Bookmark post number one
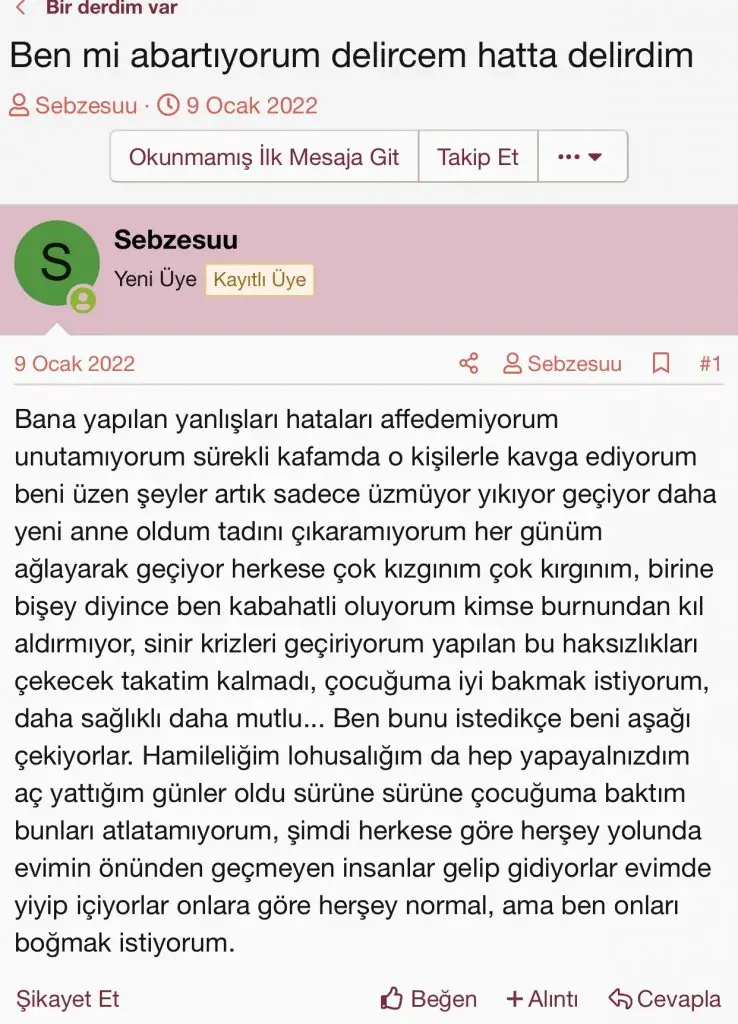The image size is (738, 1024). pyautogui.click(x=660, y=363)
